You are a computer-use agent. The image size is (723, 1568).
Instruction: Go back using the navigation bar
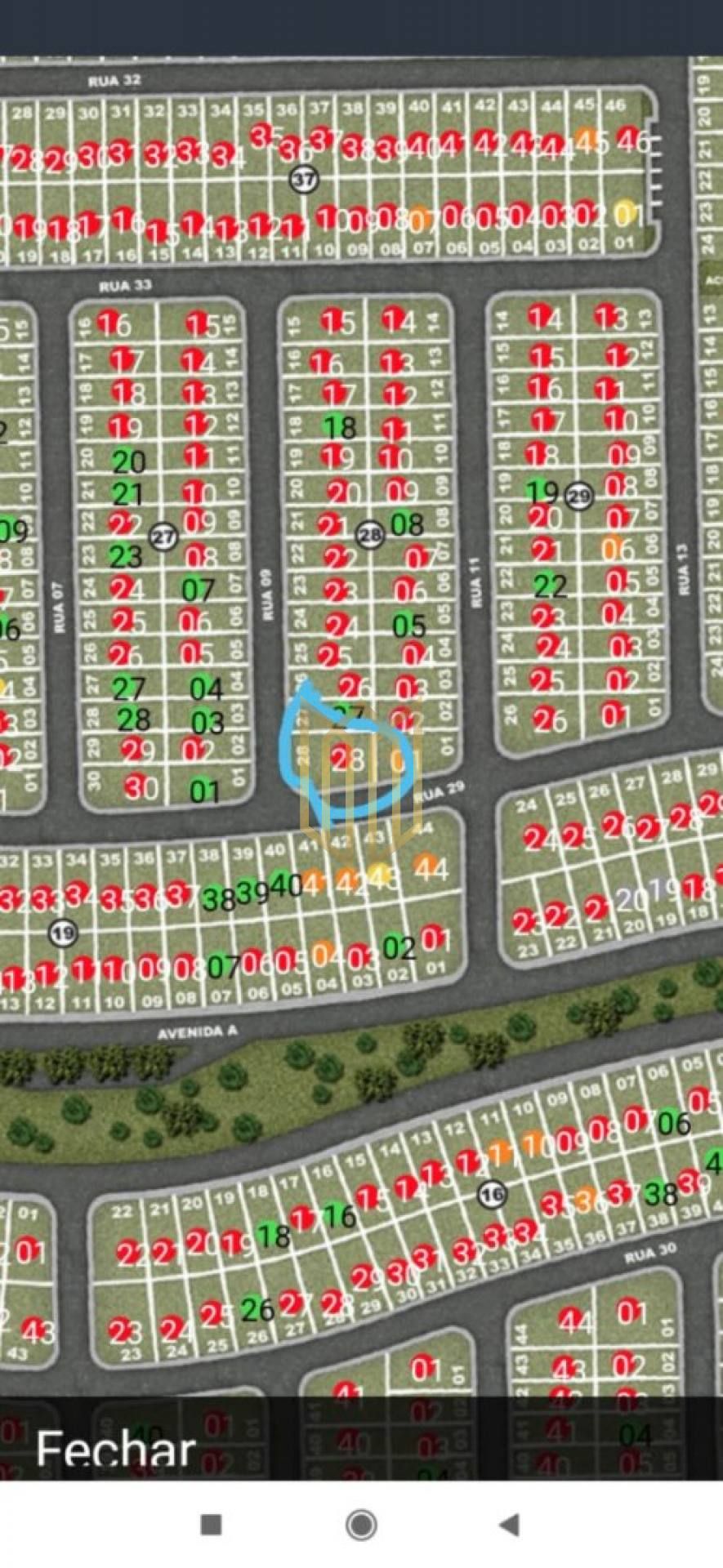510,1524
